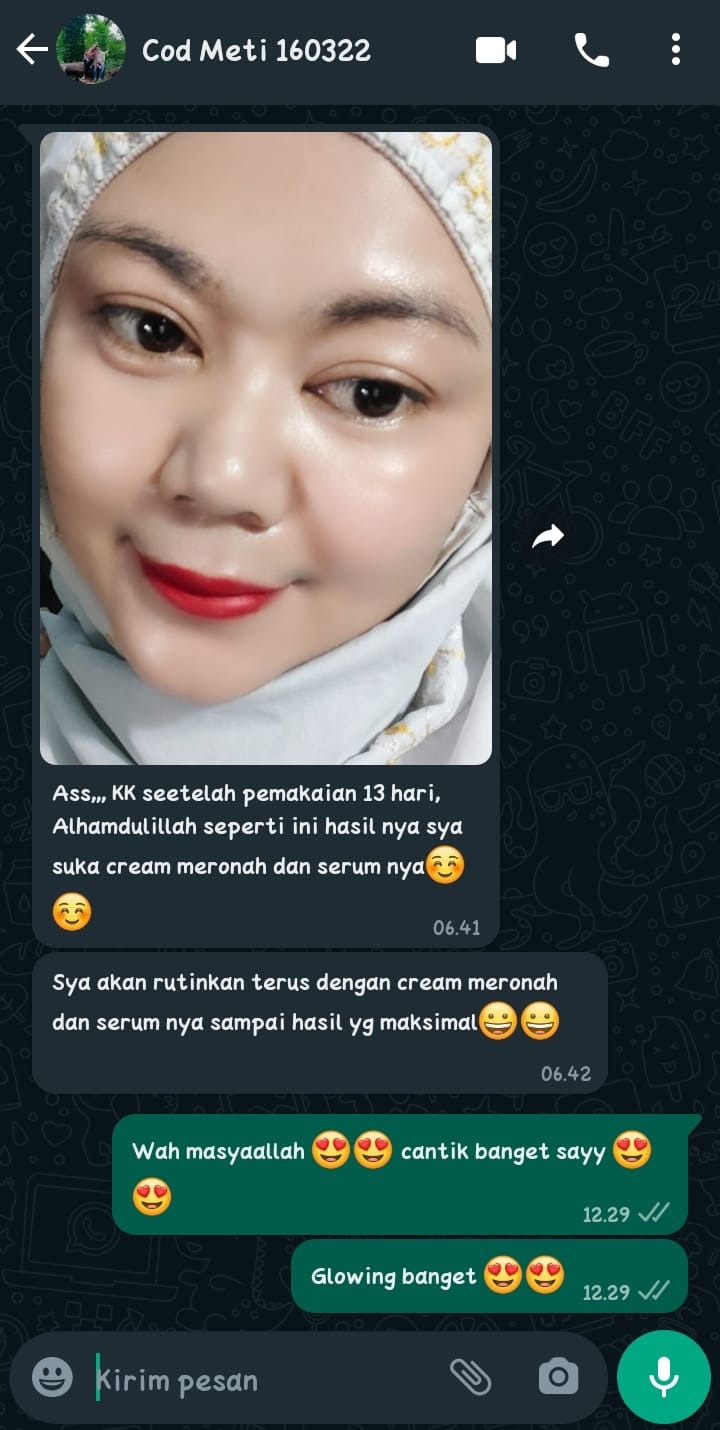The image size is (720, 1430).
Task: Attach a file with the paperclip
Action: pos(470,1377)
